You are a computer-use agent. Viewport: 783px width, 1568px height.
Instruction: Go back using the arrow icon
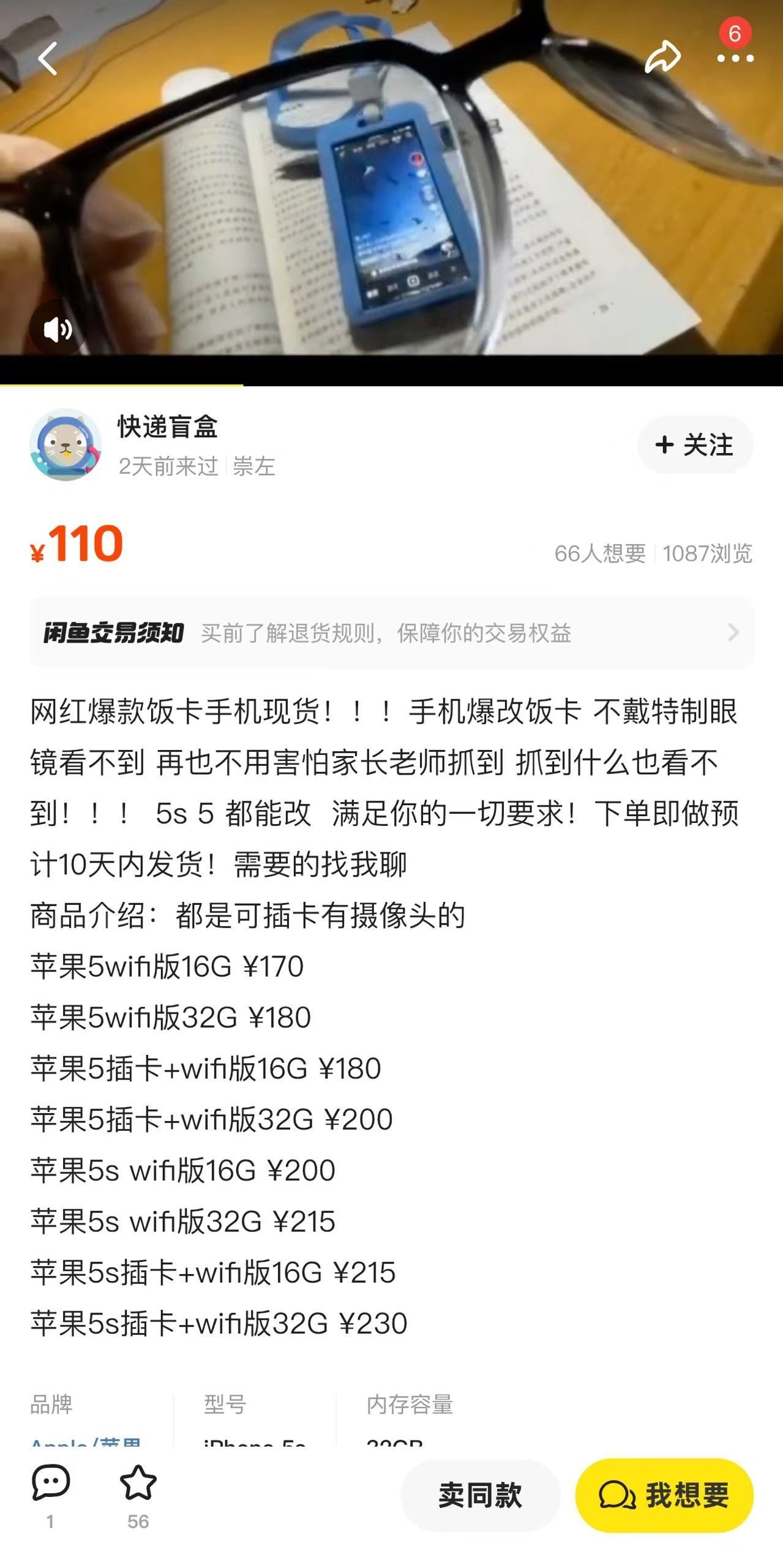[x=47, y=59]
